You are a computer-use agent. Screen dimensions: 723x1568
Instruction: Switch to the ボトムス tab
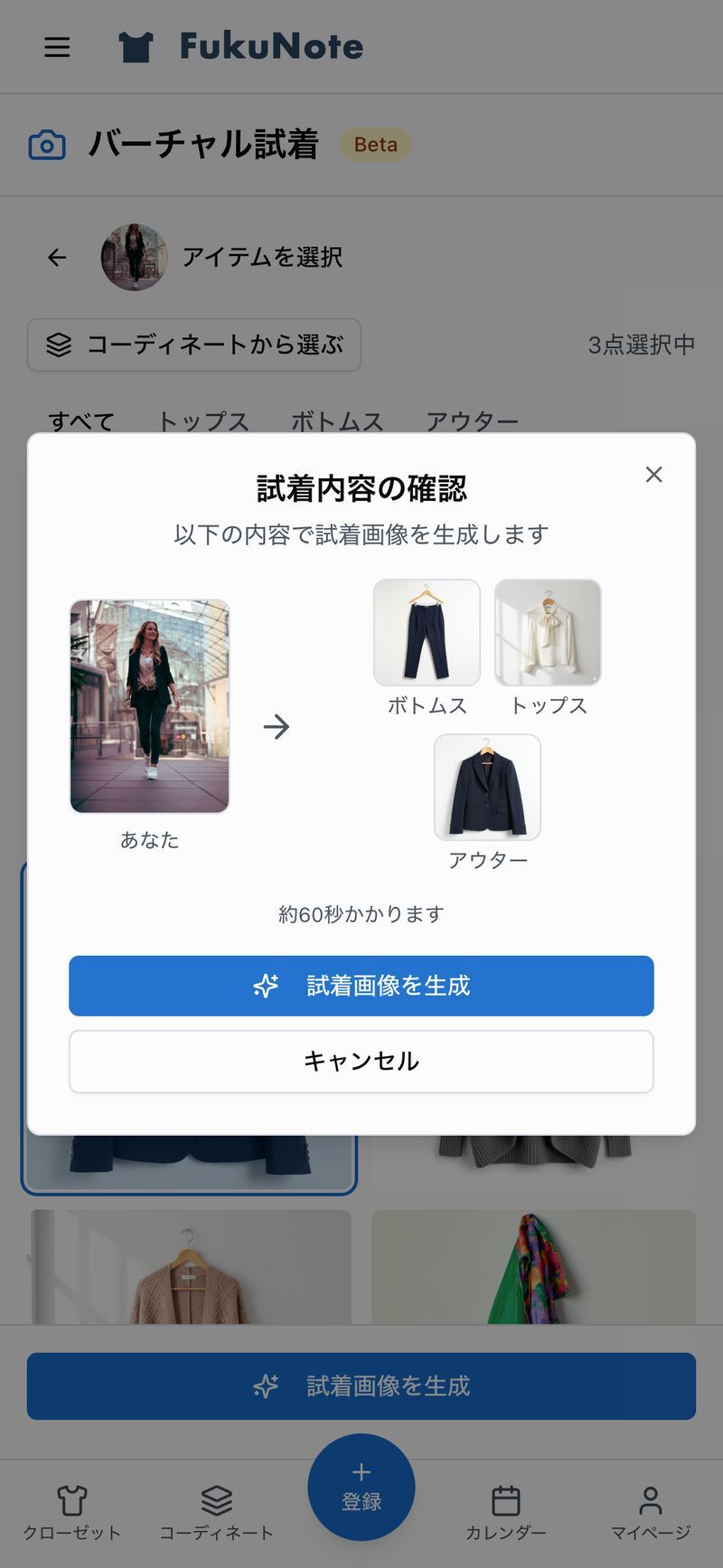[x=335, y=421]
